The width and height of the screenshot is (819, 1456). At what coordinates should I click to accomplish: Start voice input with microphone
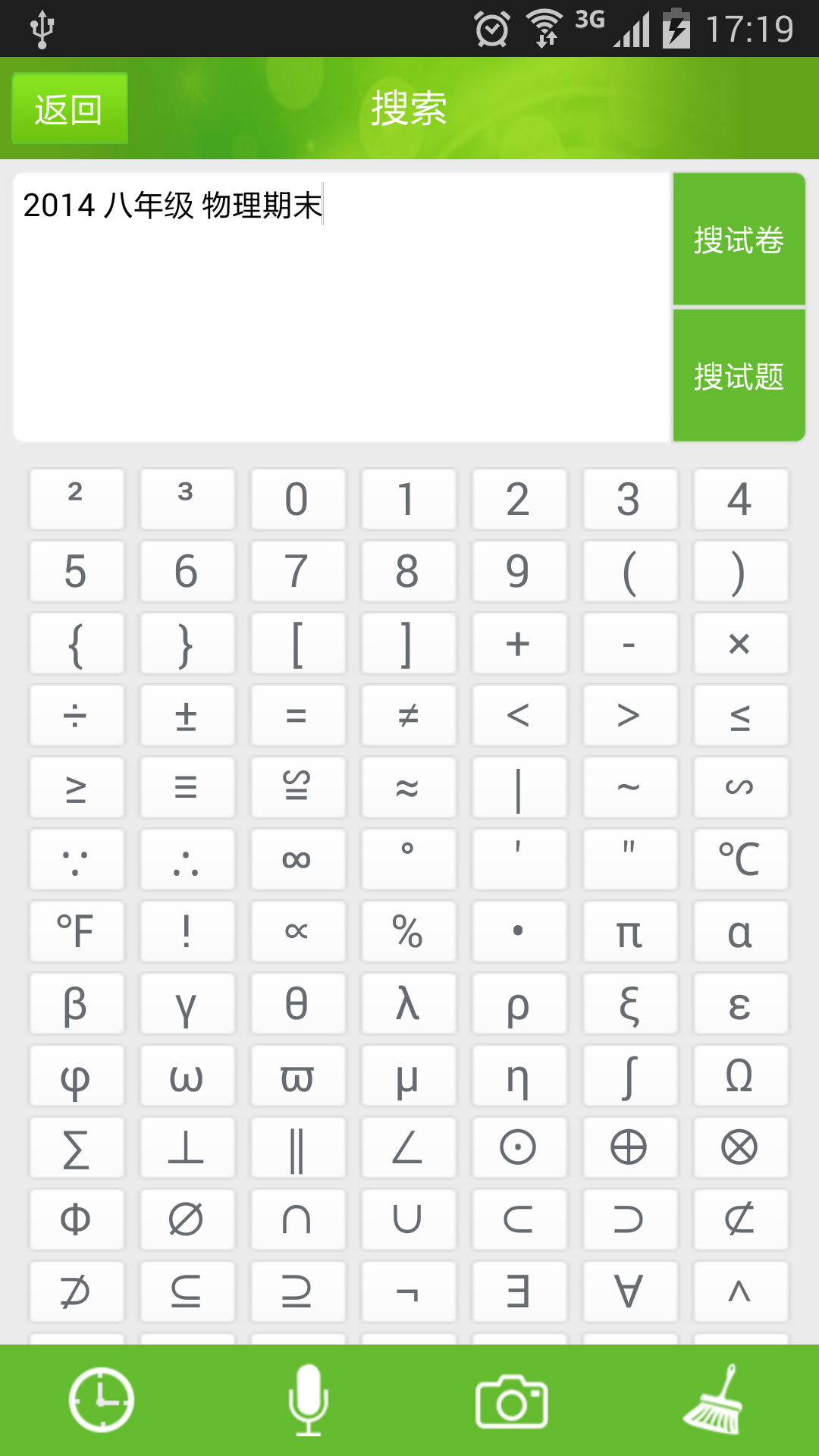coord(308,1400)
